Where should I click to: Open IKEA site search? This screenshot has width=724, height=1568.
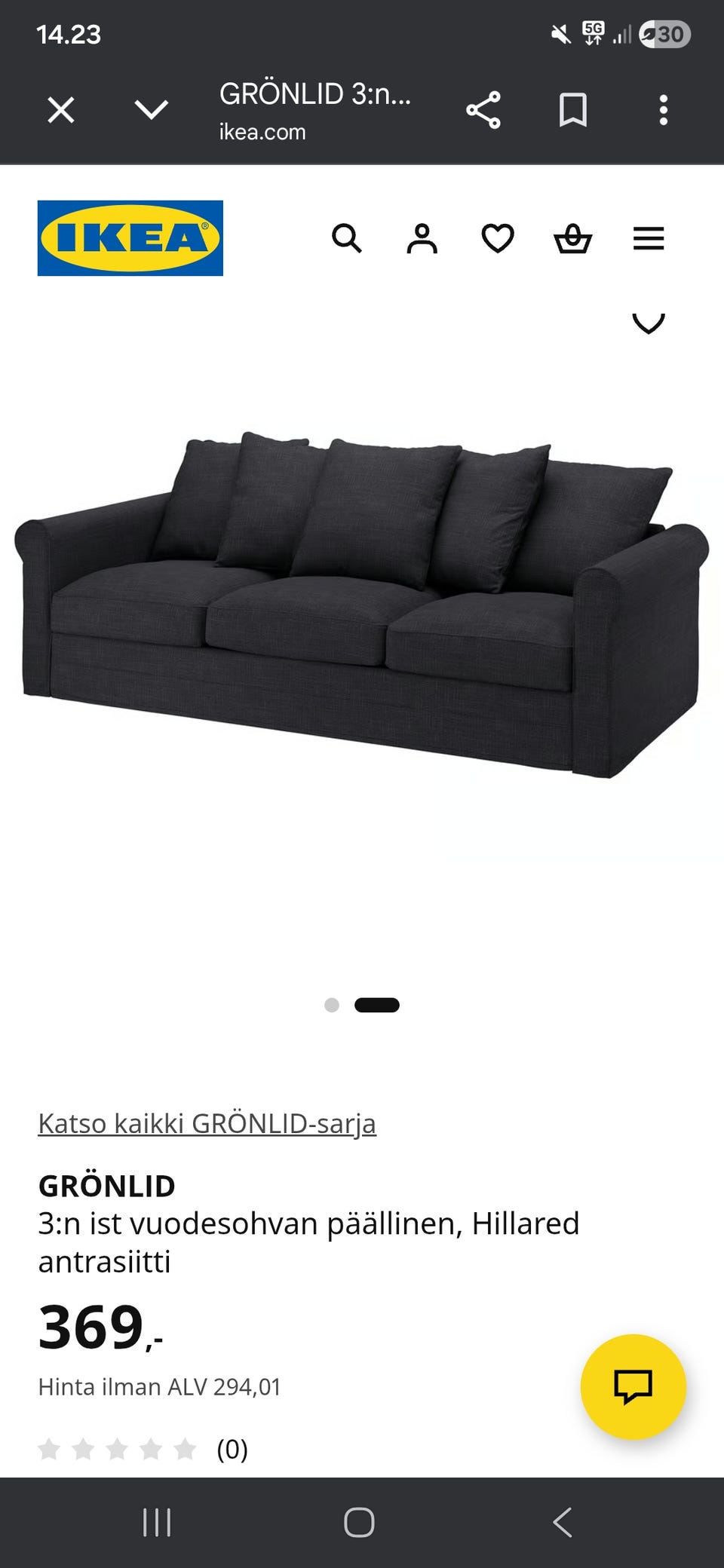coord(347,238)
